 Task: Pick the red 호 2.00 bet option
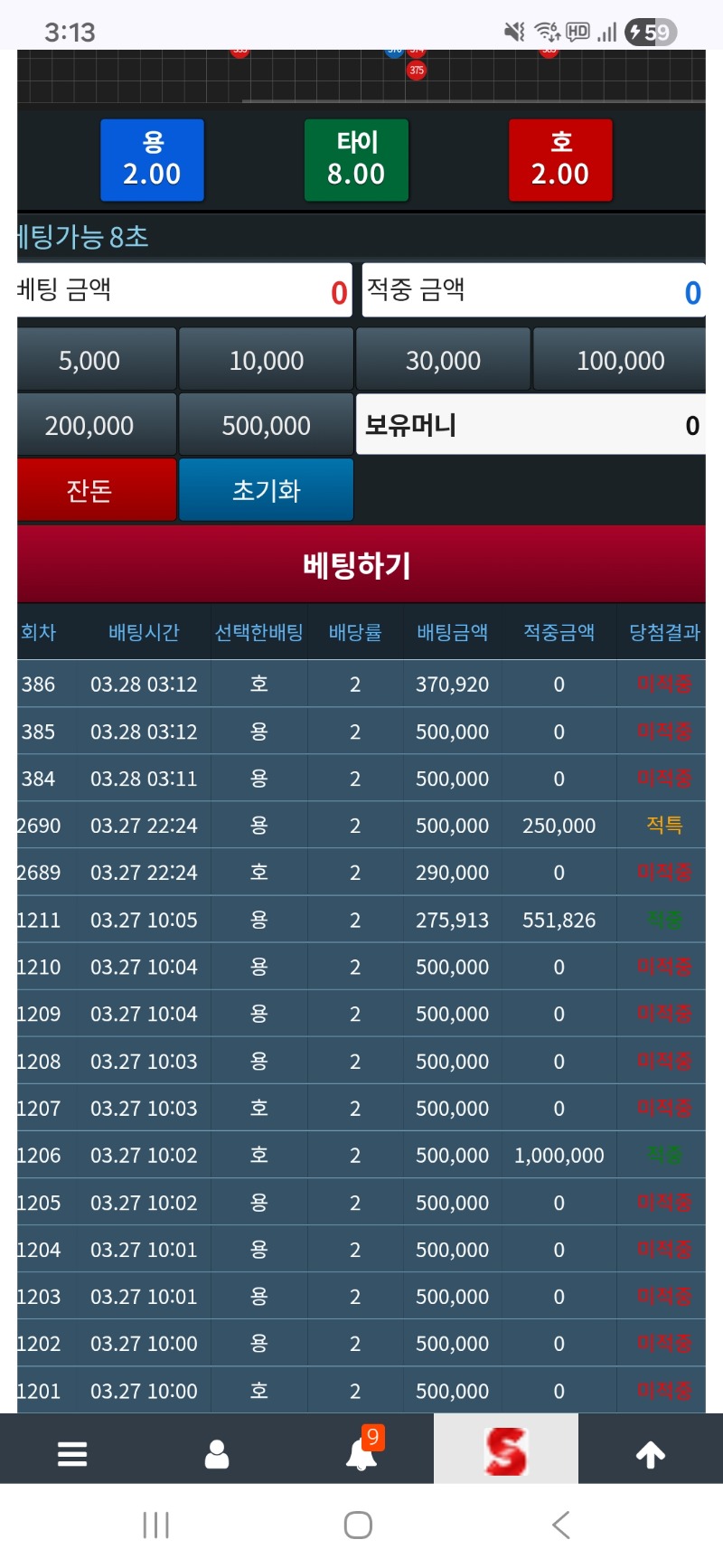(x=560, y=160)
